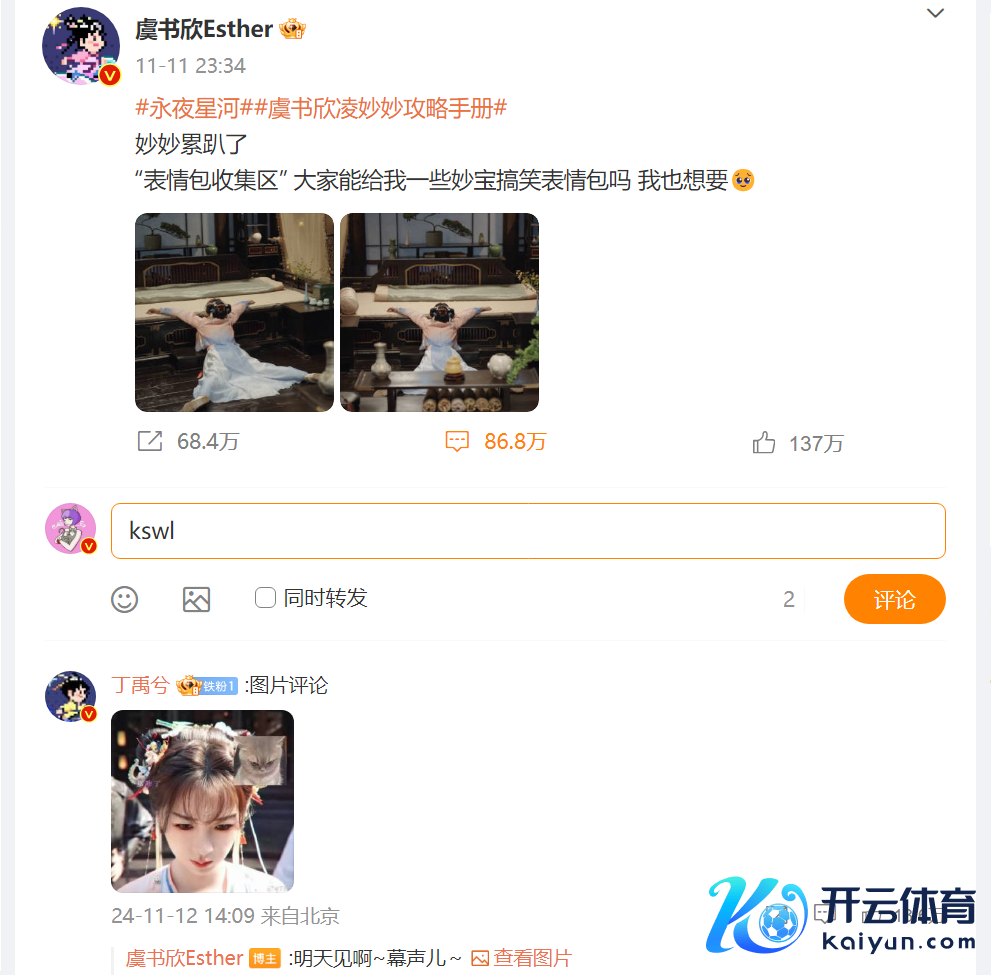Open 虞书欣Esther's name in the reply
Viewport: 991px width, 975px height.
(185, 958)
